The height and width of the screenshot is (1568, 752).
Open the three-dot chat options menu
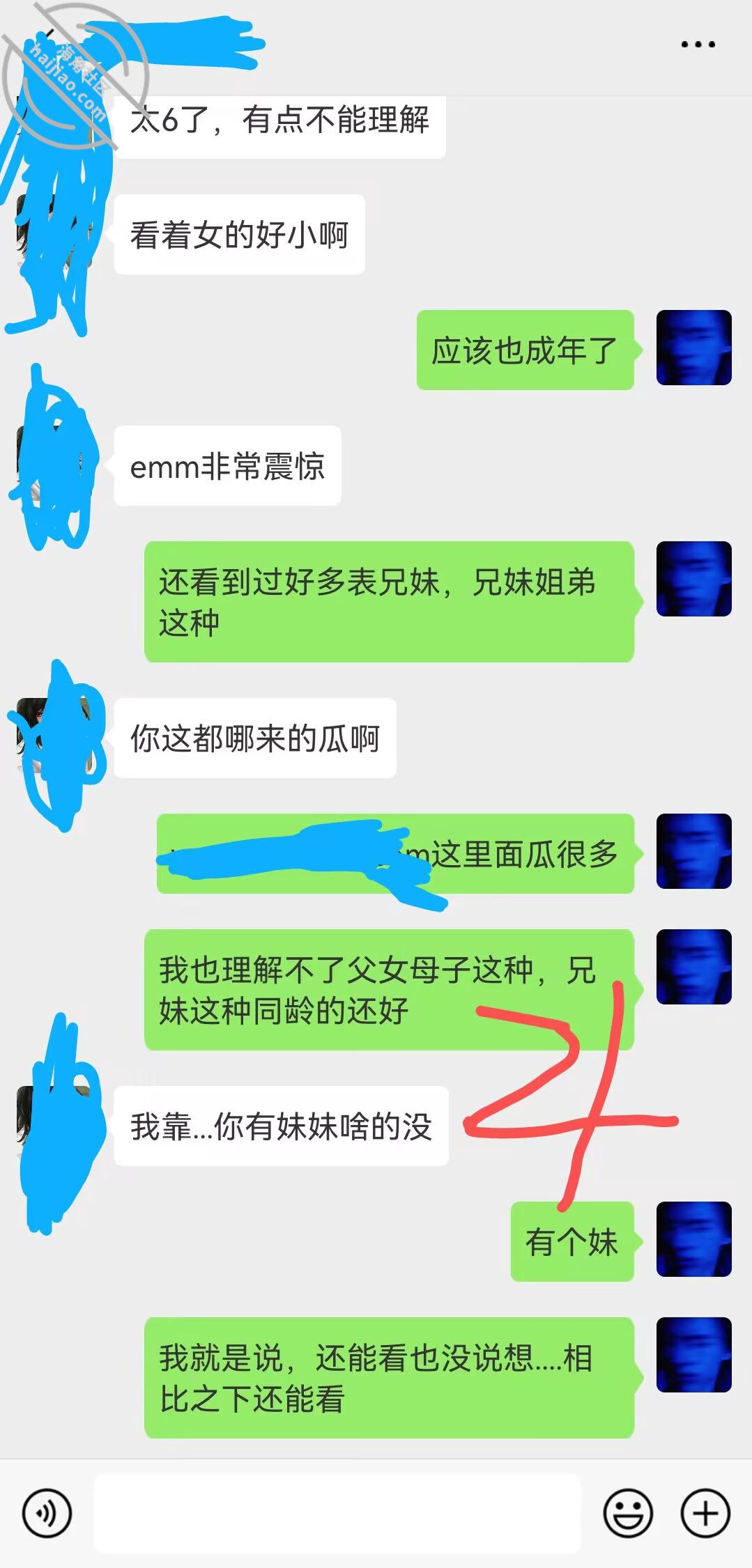click(x=698, y=45)
